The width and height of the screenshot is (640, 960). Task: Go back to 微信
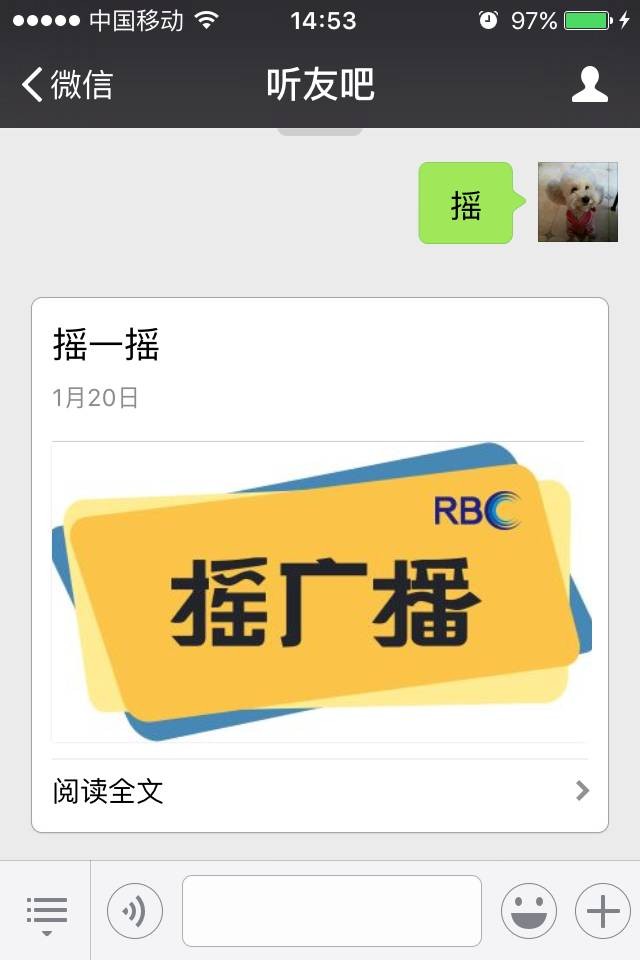pyautogui.click(x=68, y=85)
